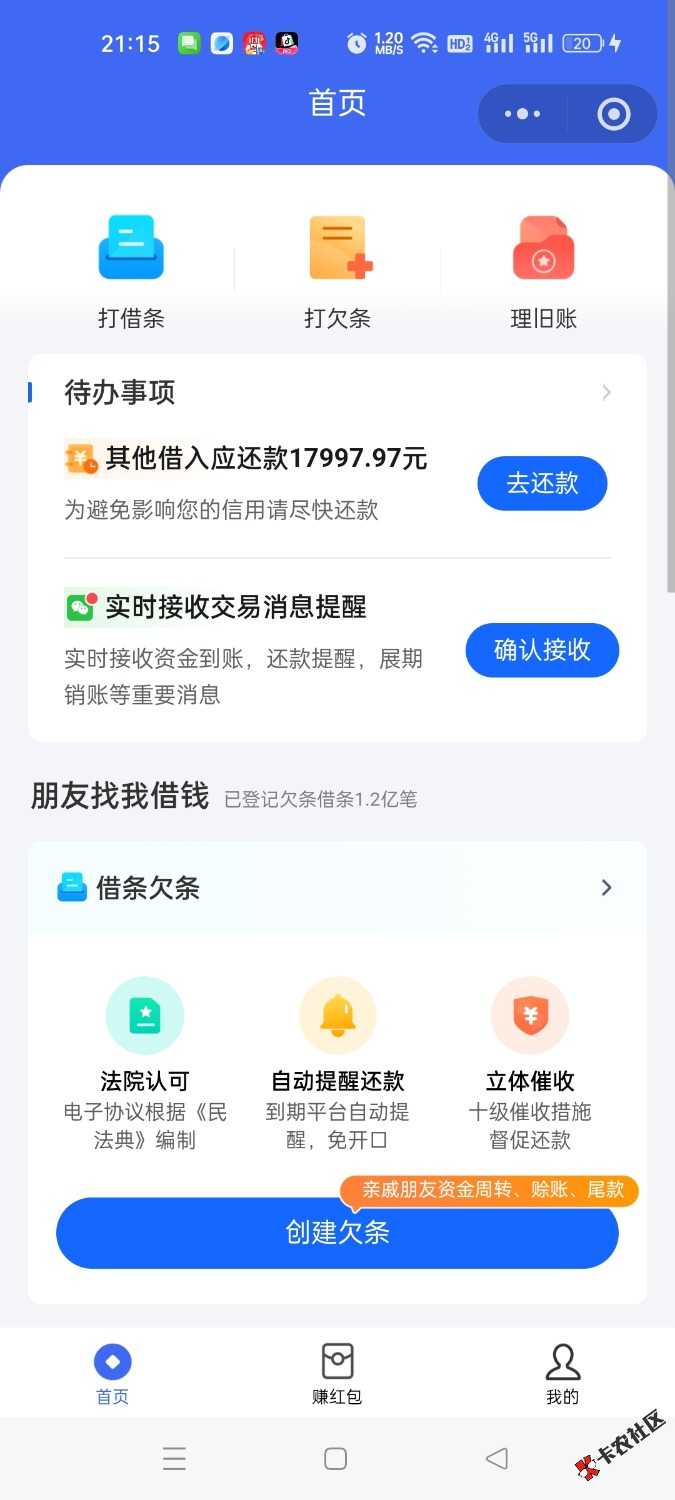This screenshot has height=1500, width=675.
Task: Open recent apps from the navigation bar
Action: coord(175,1459)
